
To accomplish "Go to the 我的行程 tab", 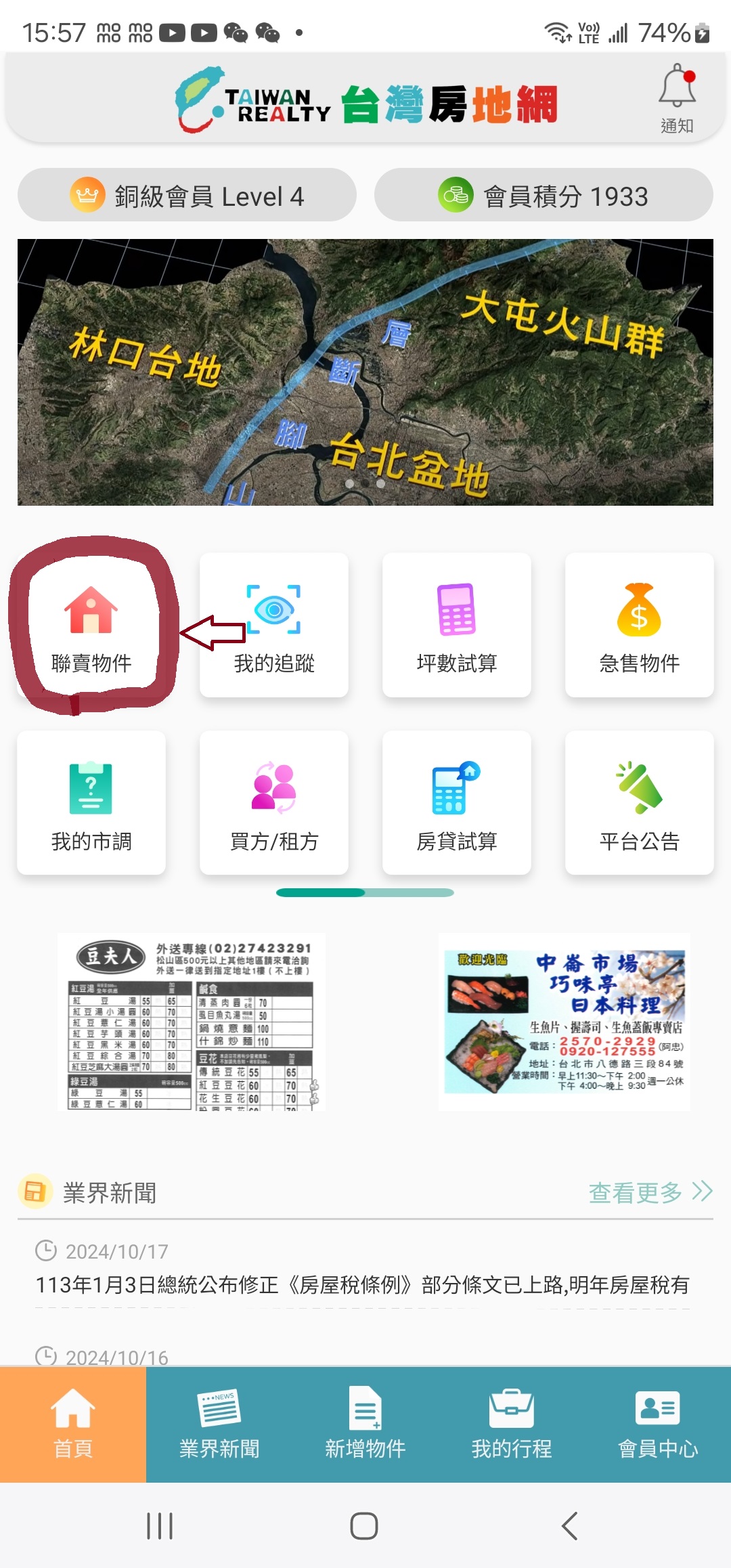I will [x=512, y=1424].
